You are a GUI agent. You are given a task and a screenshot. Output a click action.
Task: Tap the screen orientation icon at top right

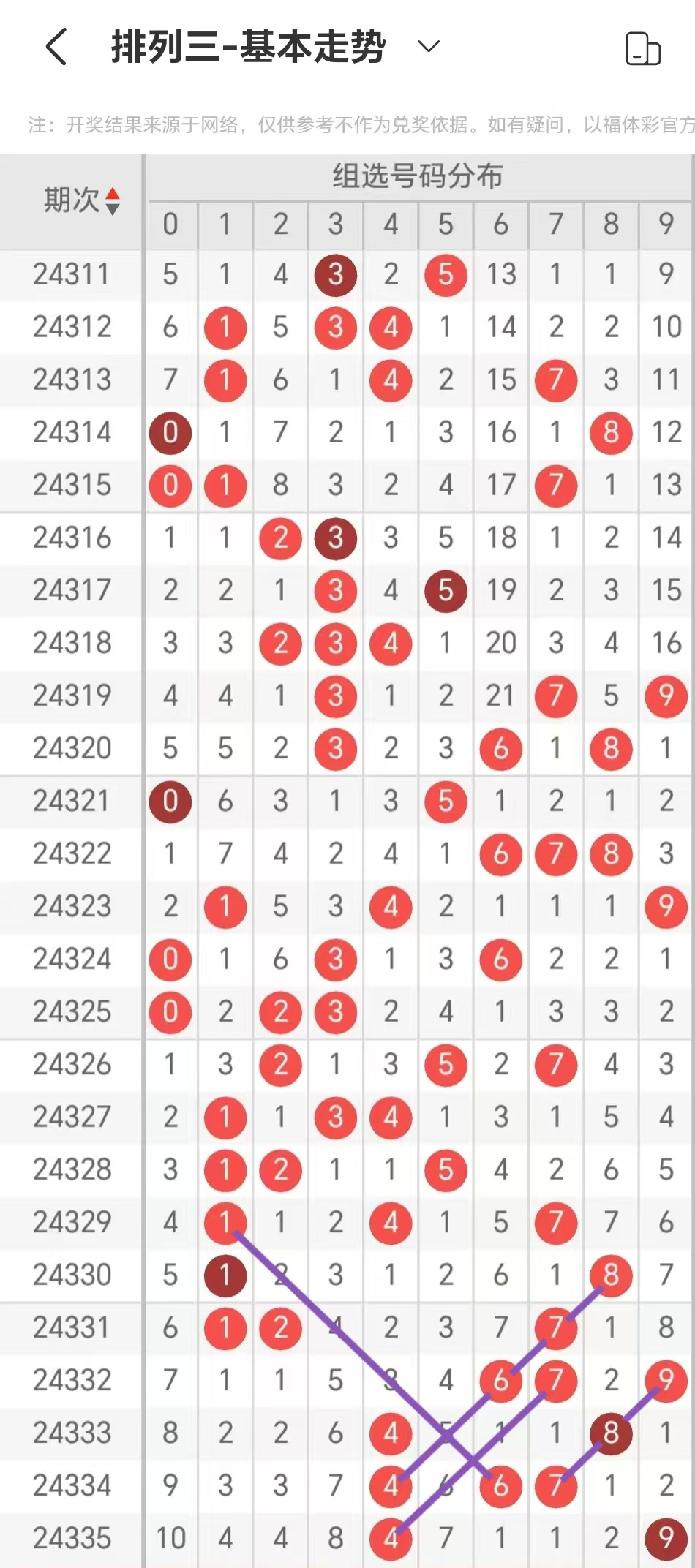click(643, 49)
